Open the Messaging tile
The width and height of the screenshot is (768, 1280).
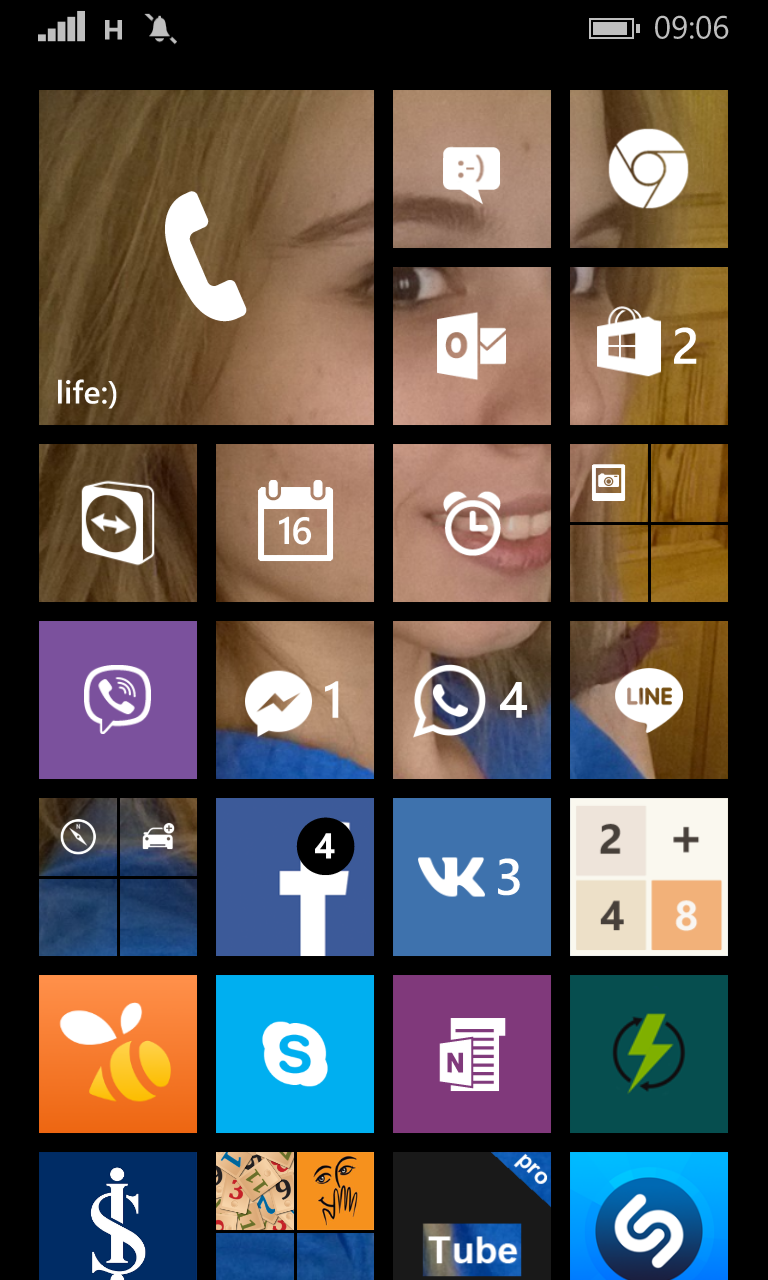471,169
